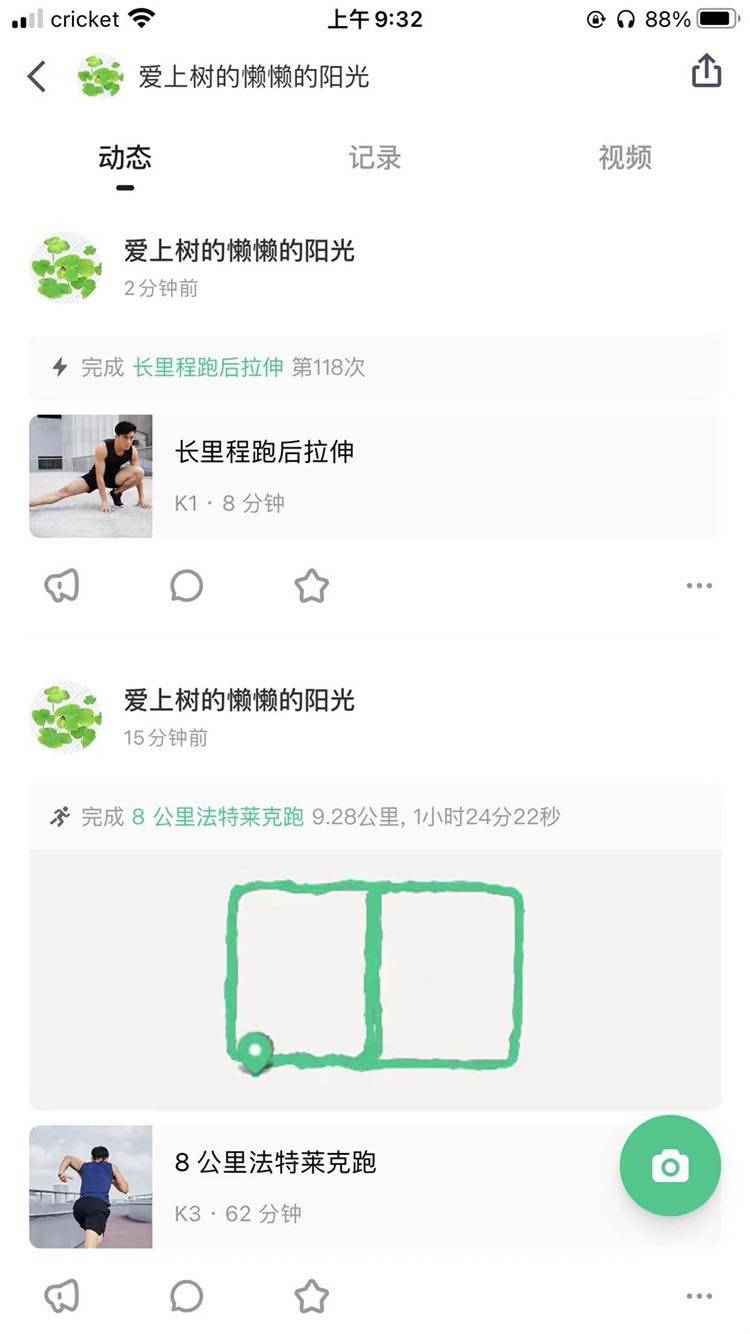
Task: Switch to the 记录 tab
Action: (x=374, y=158)
